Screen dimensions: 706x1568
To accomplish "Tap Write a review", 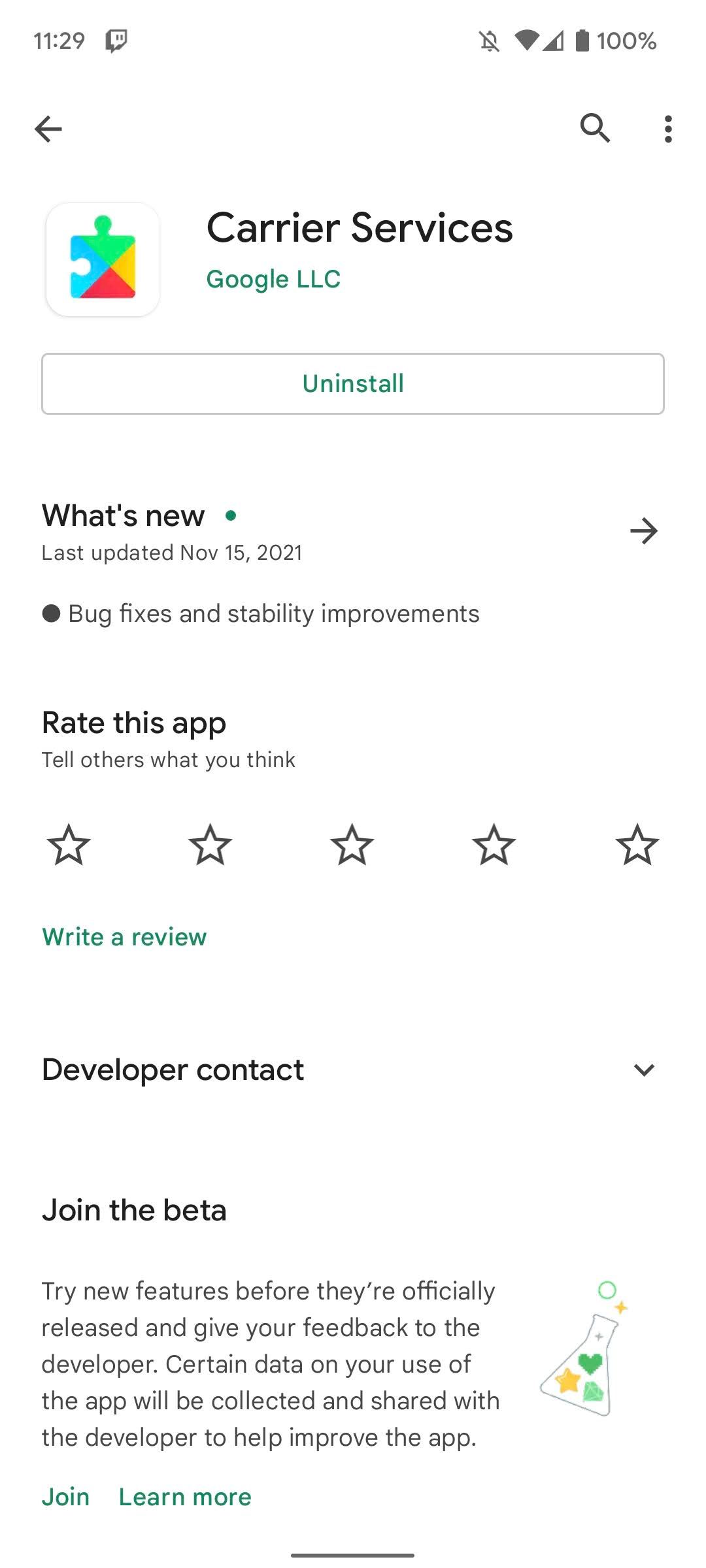I will click(x=124, y=937).
